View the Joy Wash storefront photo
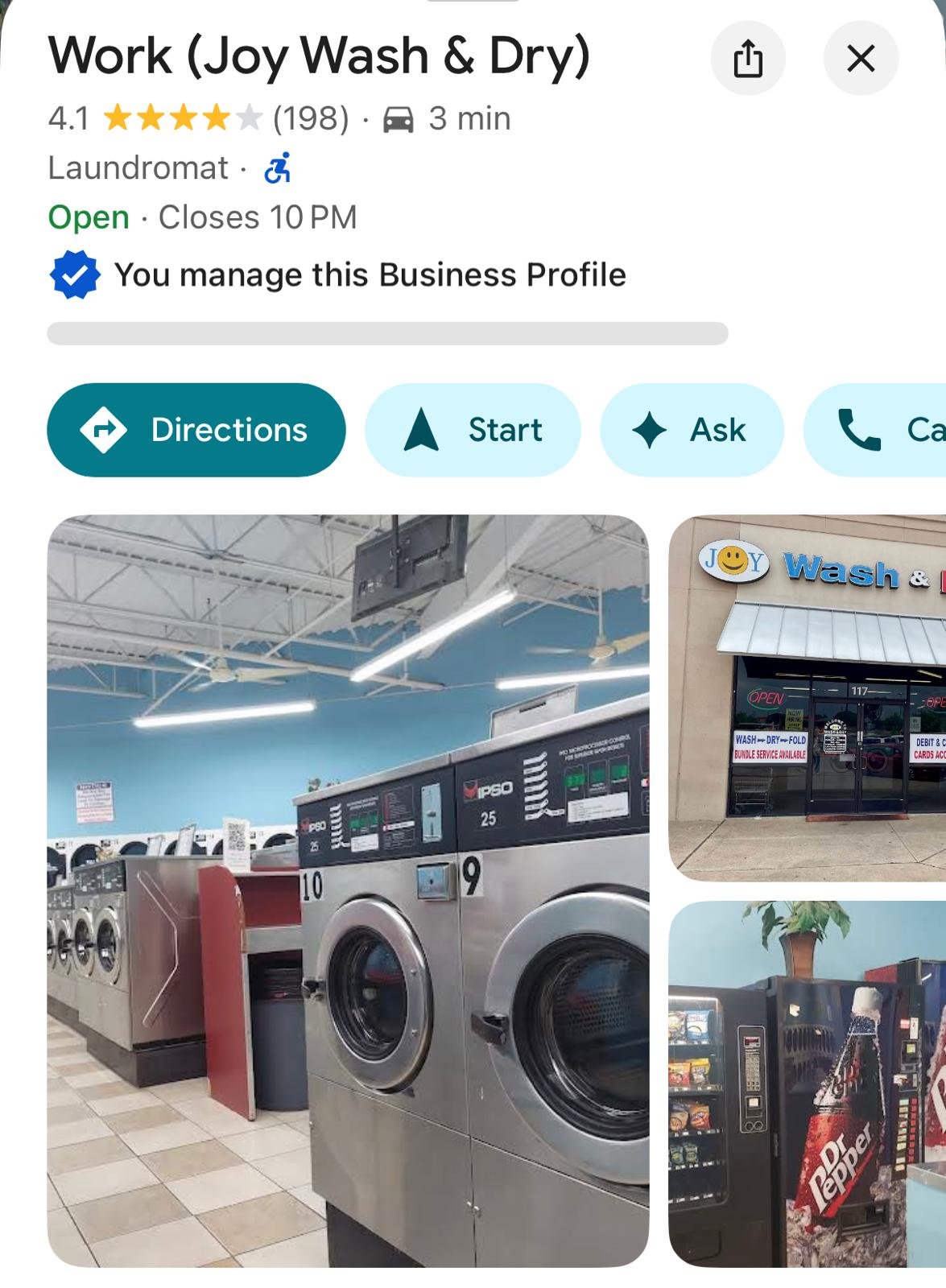This screenshot has height=1288, width=946. click(x=808, y=698)
